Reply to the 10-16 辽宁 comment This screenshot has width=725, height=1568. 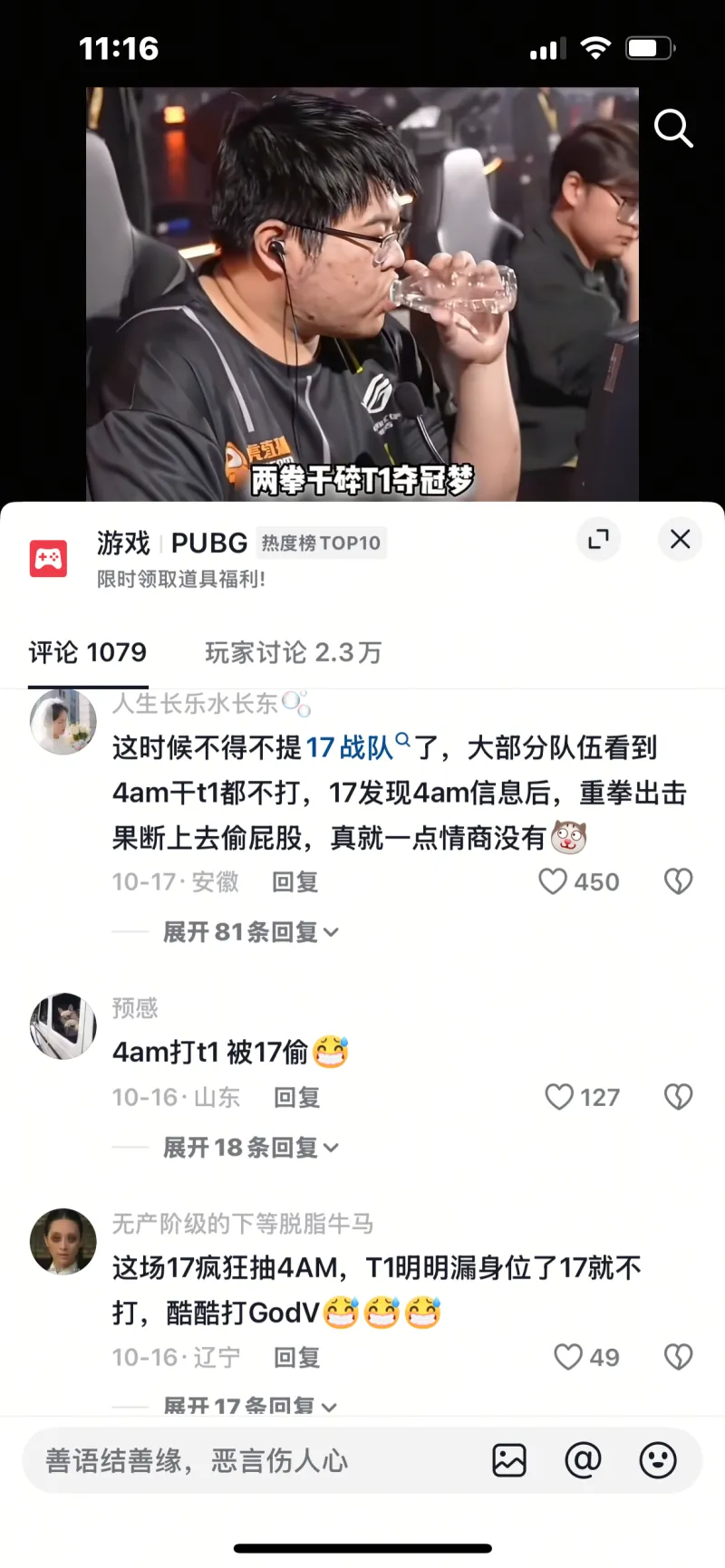tap(297, 1357)
